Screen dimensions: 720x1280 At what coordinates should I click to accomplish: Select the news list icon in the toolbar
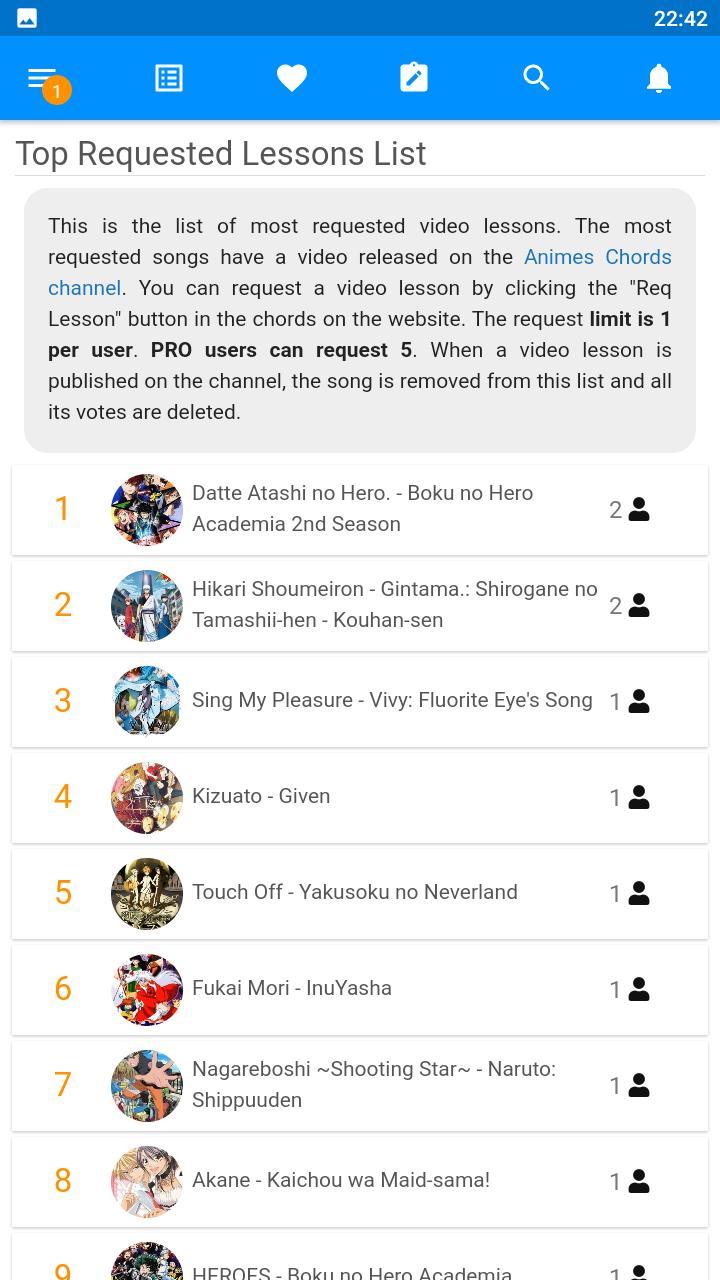pos(168,77)
